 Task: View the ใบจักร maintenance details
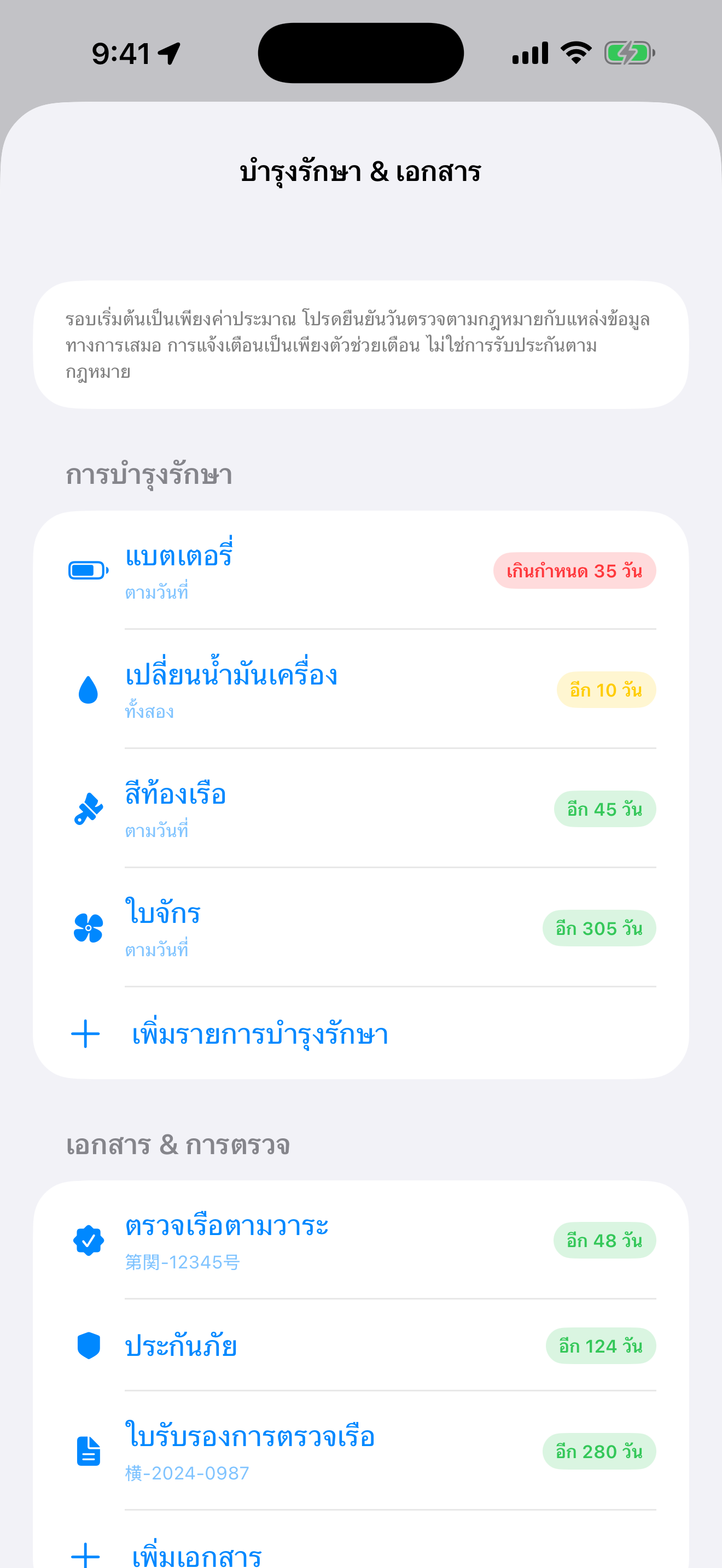361,928
